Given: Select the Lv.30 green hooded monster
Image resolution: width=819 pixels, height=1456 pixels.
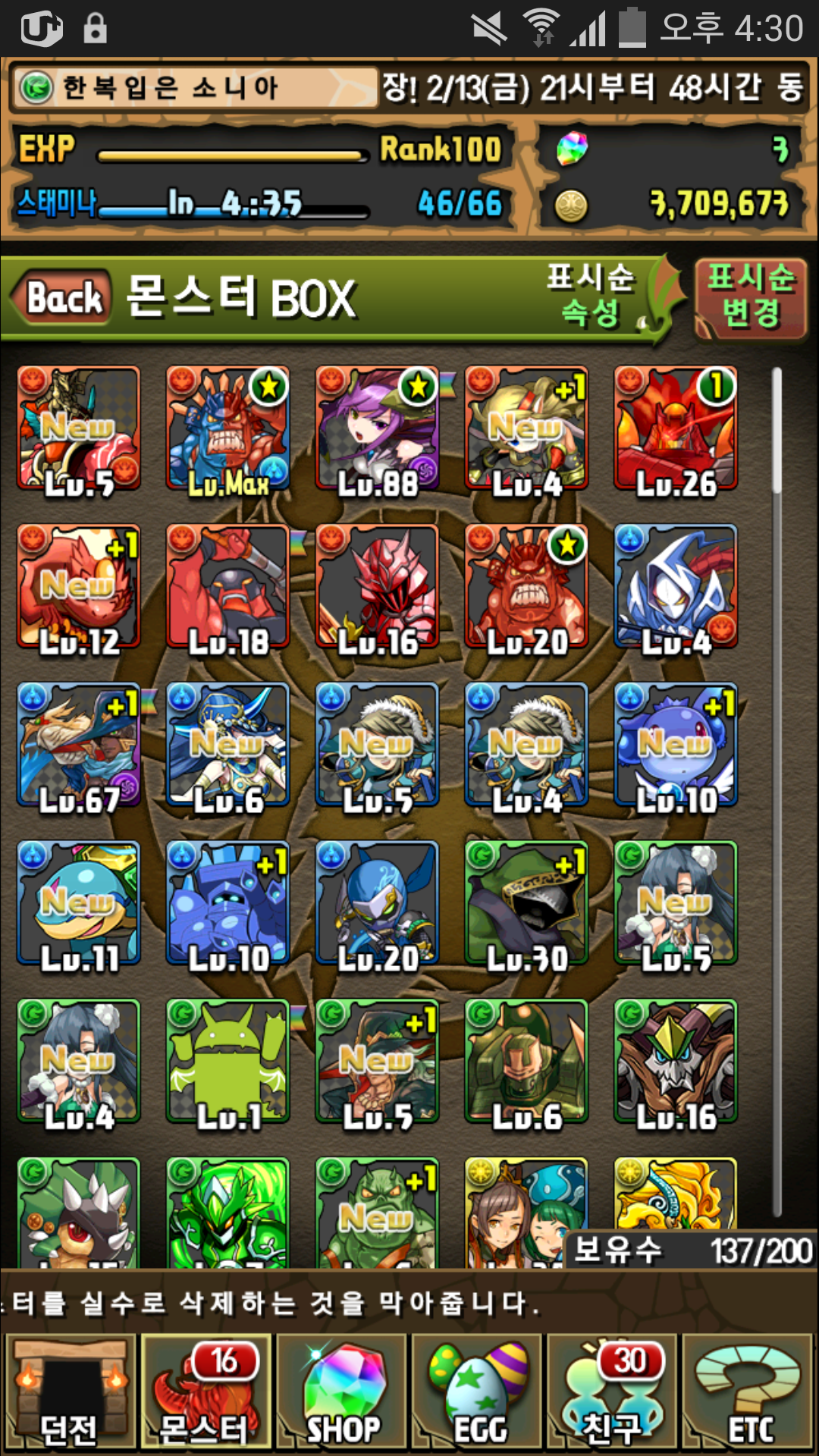Looking at the screenshot, I should pyautogui.click(x=526, y=902).
